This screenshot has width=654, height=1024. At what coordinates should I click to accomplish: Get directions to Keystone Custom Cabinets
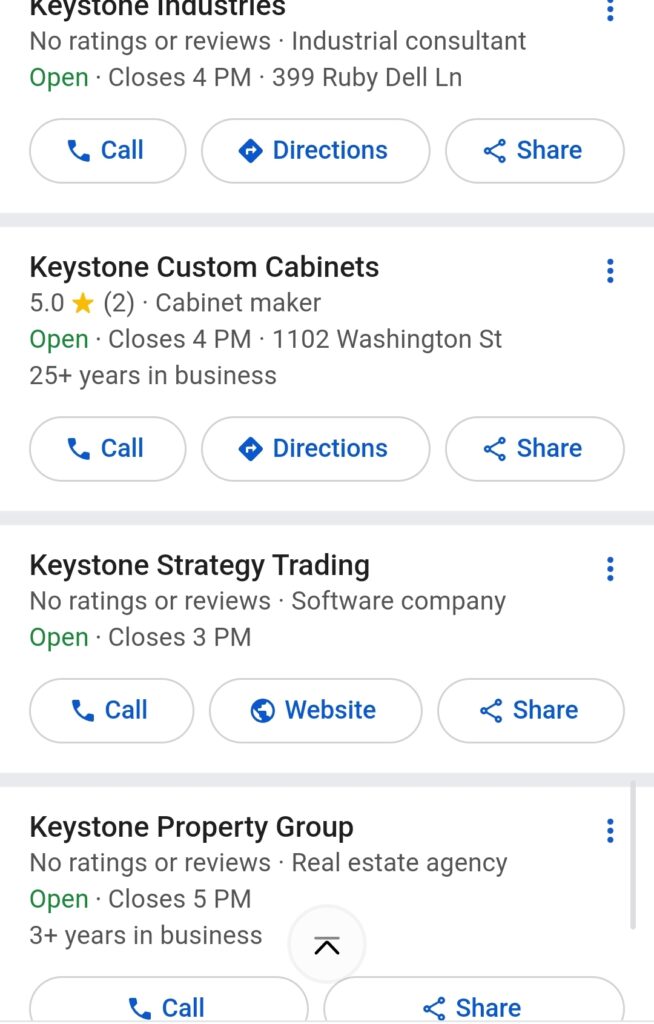coord(315,449)
